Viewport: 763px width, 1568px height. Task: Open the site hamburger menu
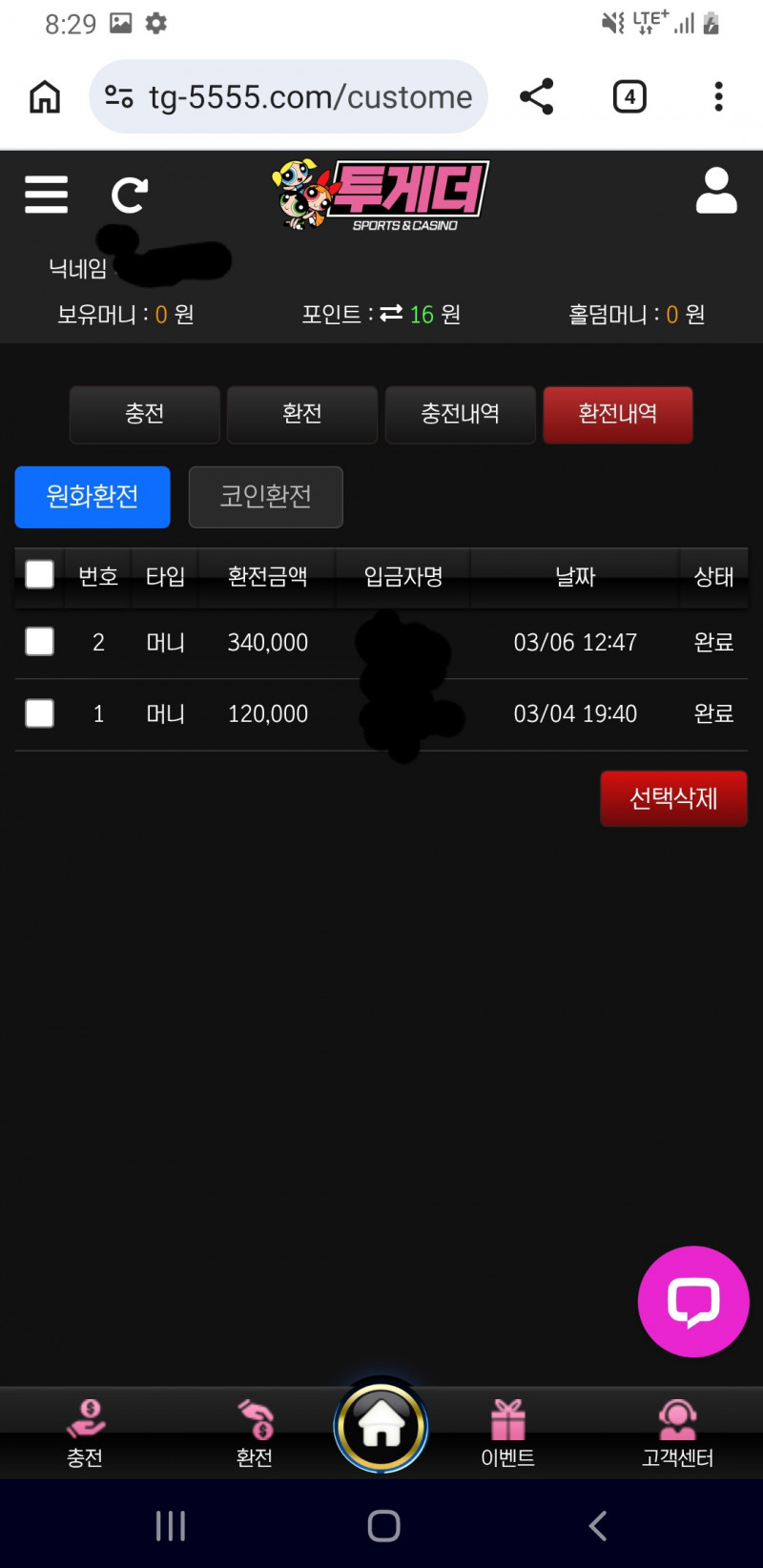tap(46, 195)
